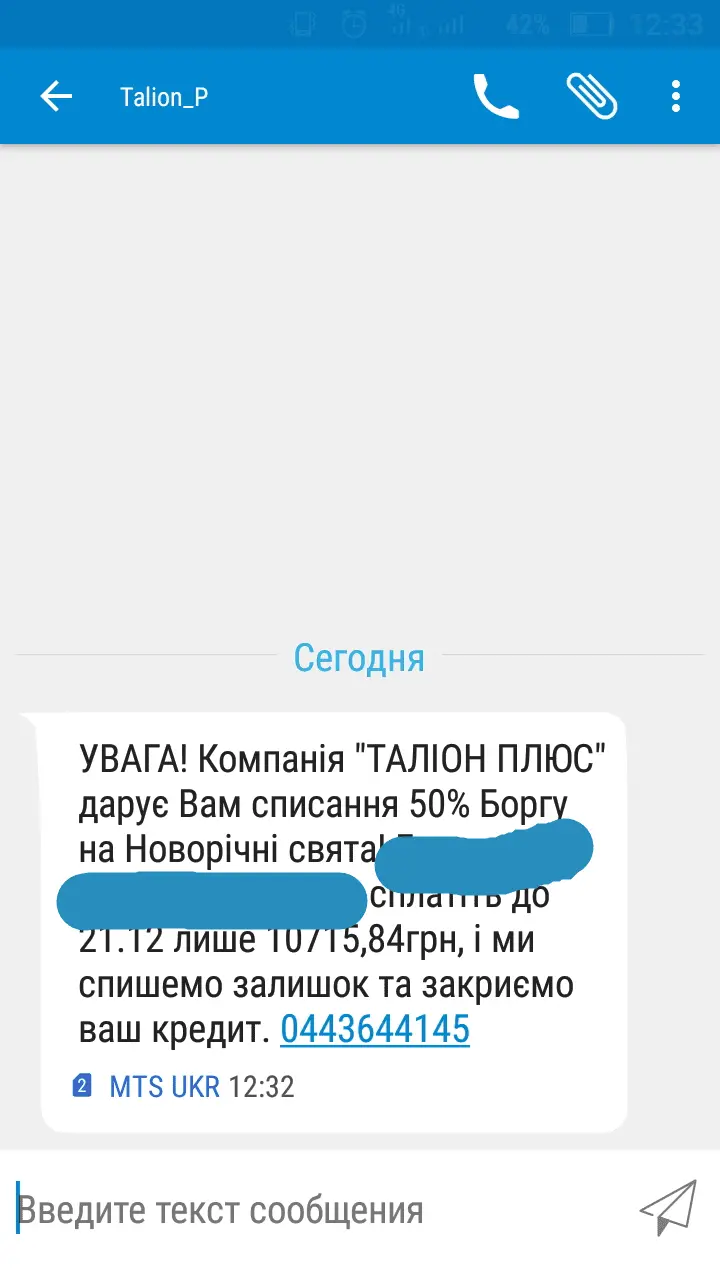Viewport: 720px width, 1280px height.
Task: Tap the phone number link 0443644145
Action: (x=375, y=1029)
